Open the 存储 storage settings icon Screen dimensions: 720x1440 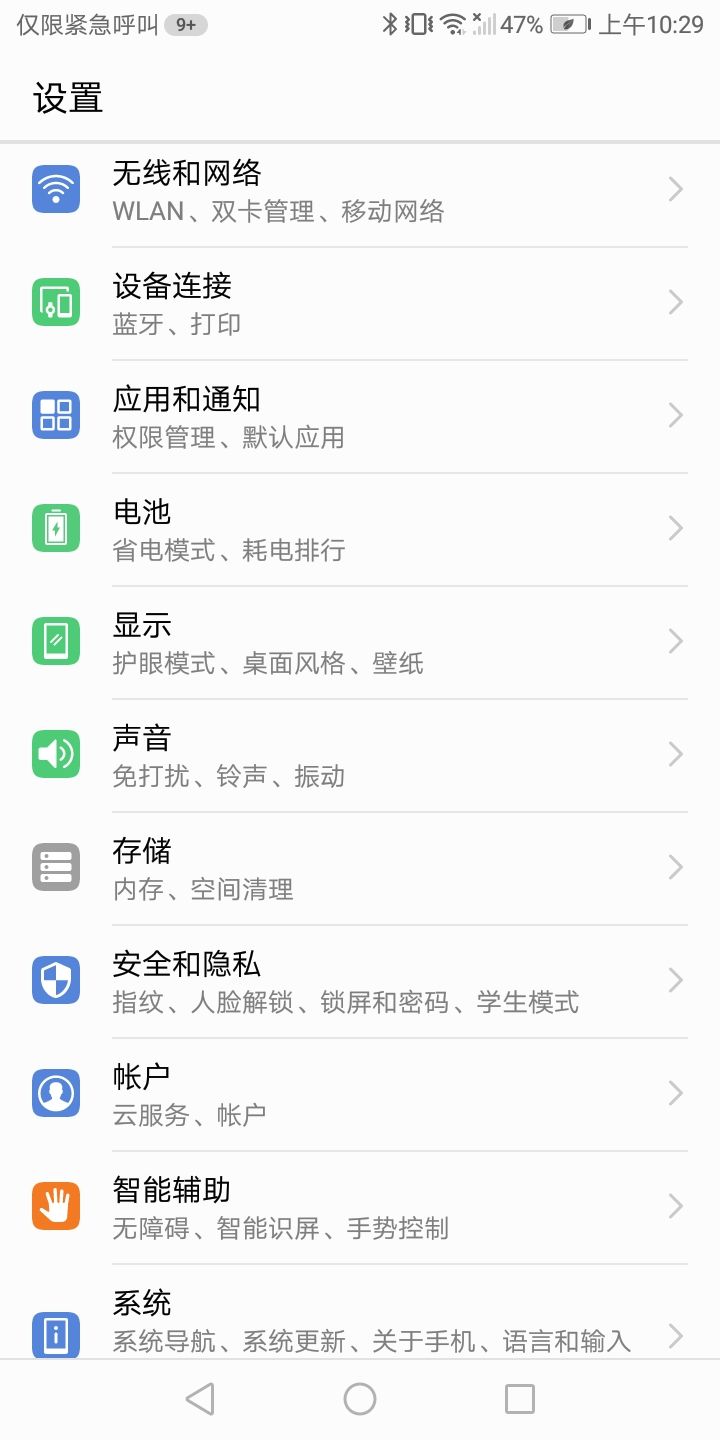55,867
